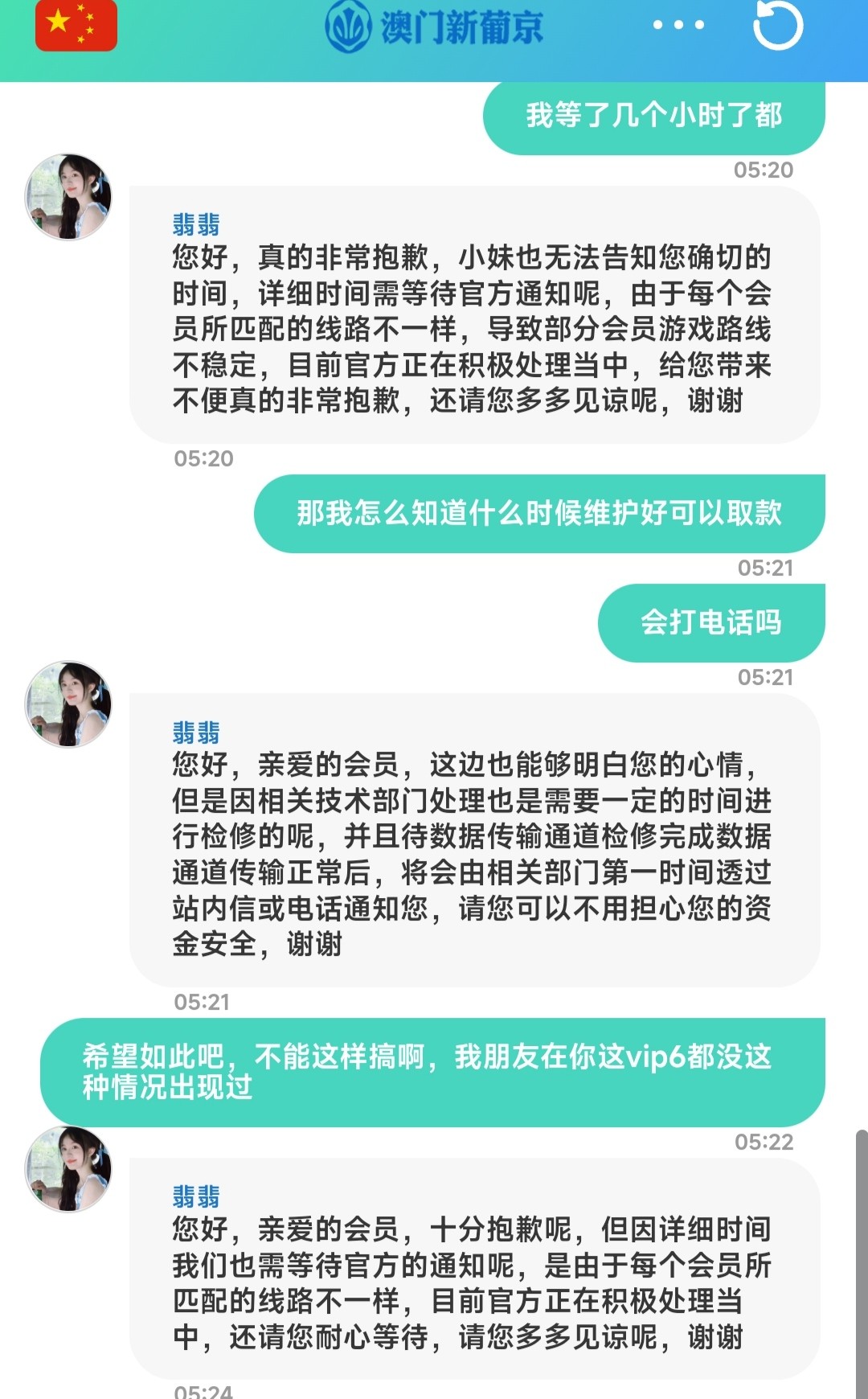
Task: Open the three-dot more options menu
Action: pyautogui.click(x=678, y=25)
